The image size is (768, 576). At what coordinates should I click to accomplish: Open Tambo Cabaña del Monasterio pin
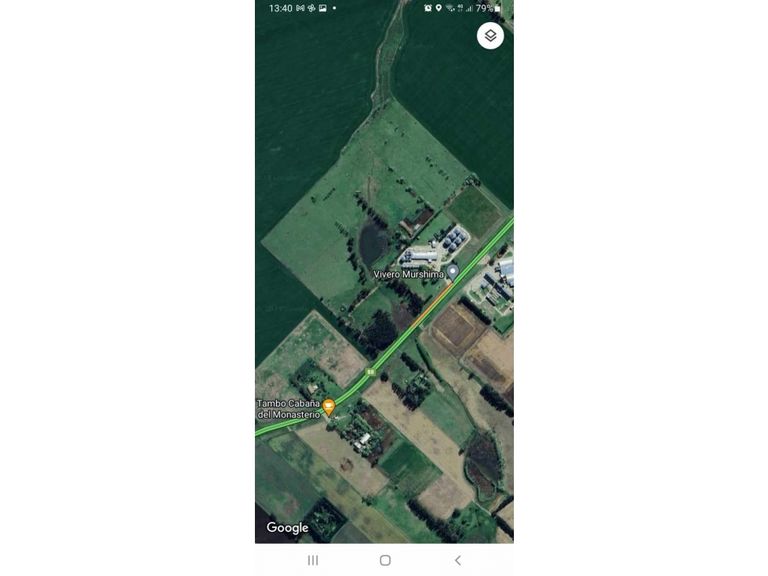pyautogui.click(x=329, y=407)
